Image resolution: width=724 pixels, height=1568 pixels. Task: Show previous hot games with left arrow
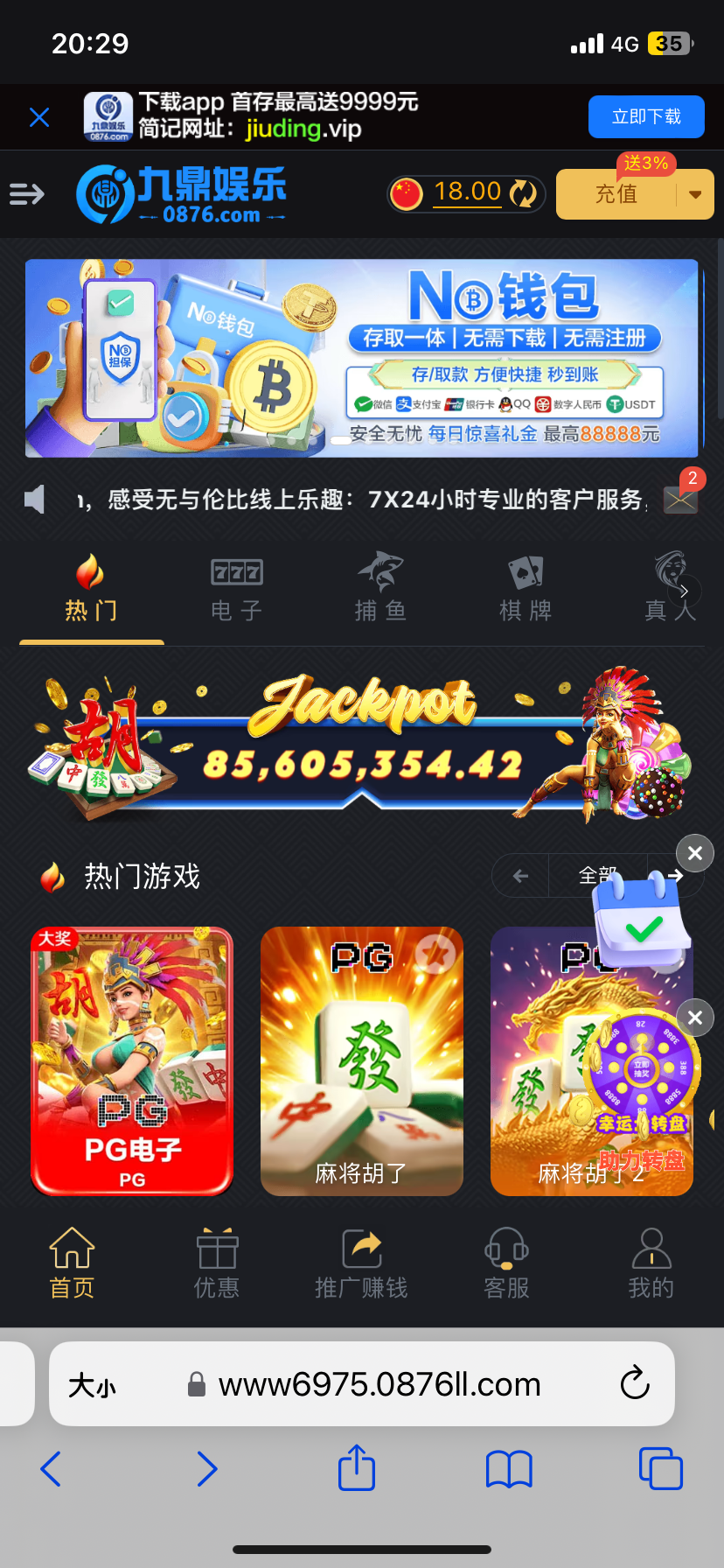pyautogui.click(x=521, y=876)
